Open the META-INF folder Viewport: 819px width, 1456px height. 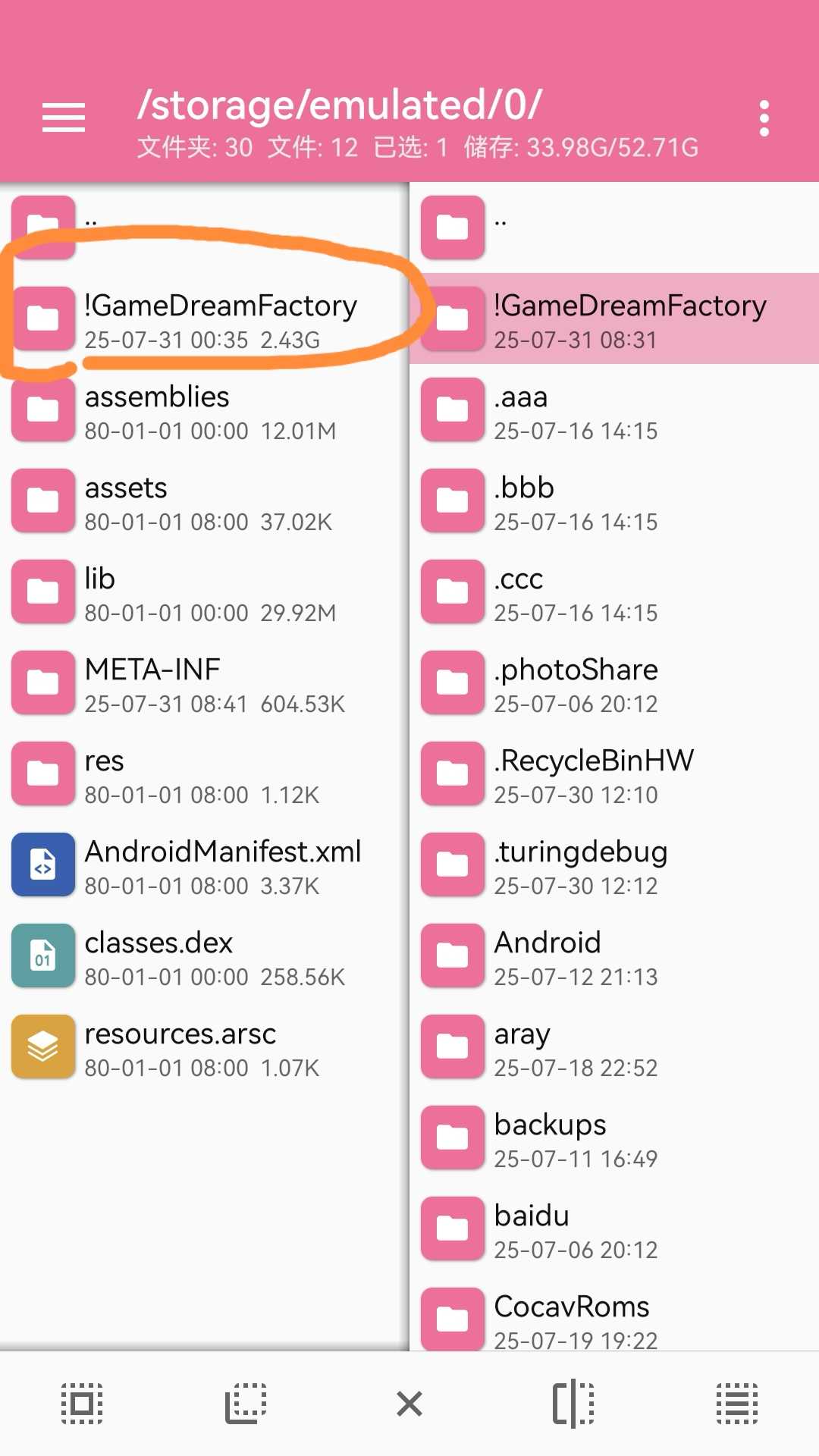click(205, 682)
